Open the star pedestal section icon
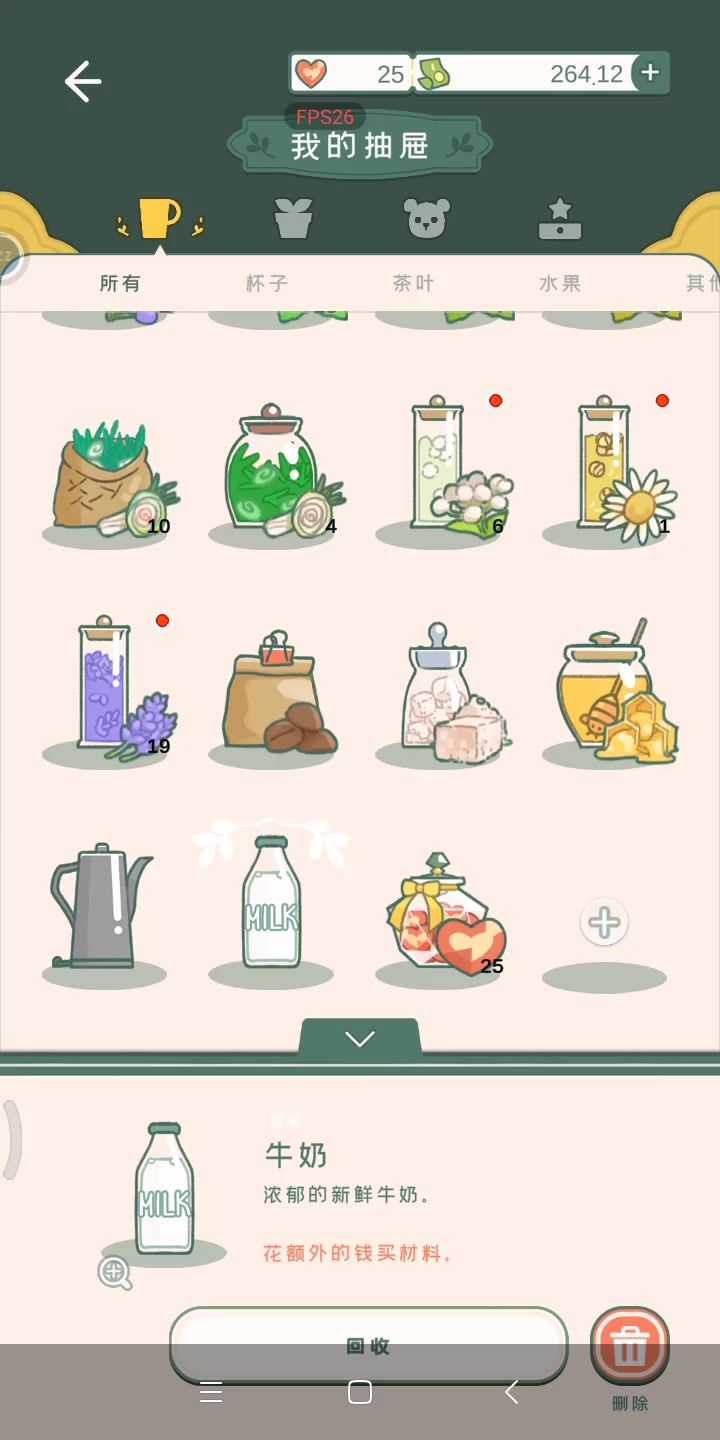The width and height of the screenshot is (720, 1440). 560,218
